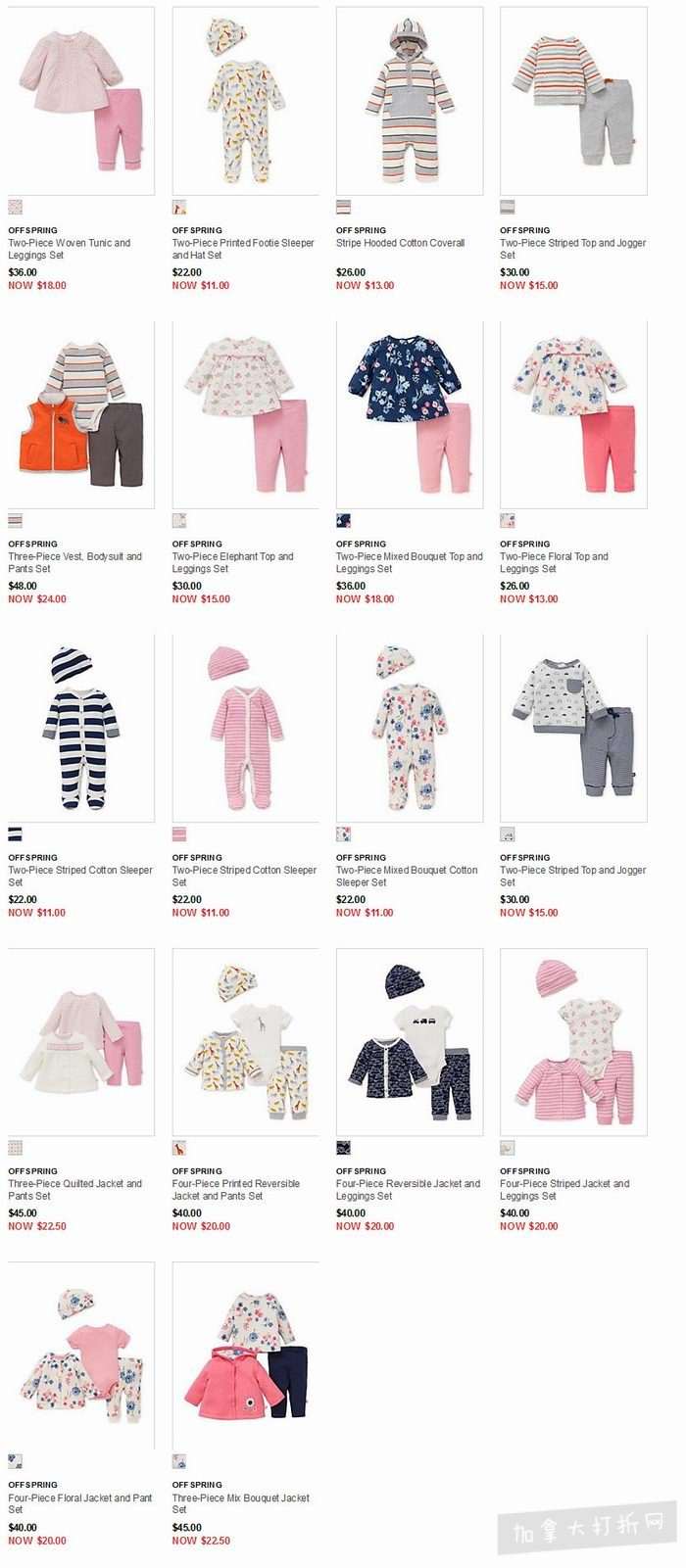Tap the swatch under the Stripe Hooded Cotton Coverall
686x1568 pixels.
[x=343, y=207]
